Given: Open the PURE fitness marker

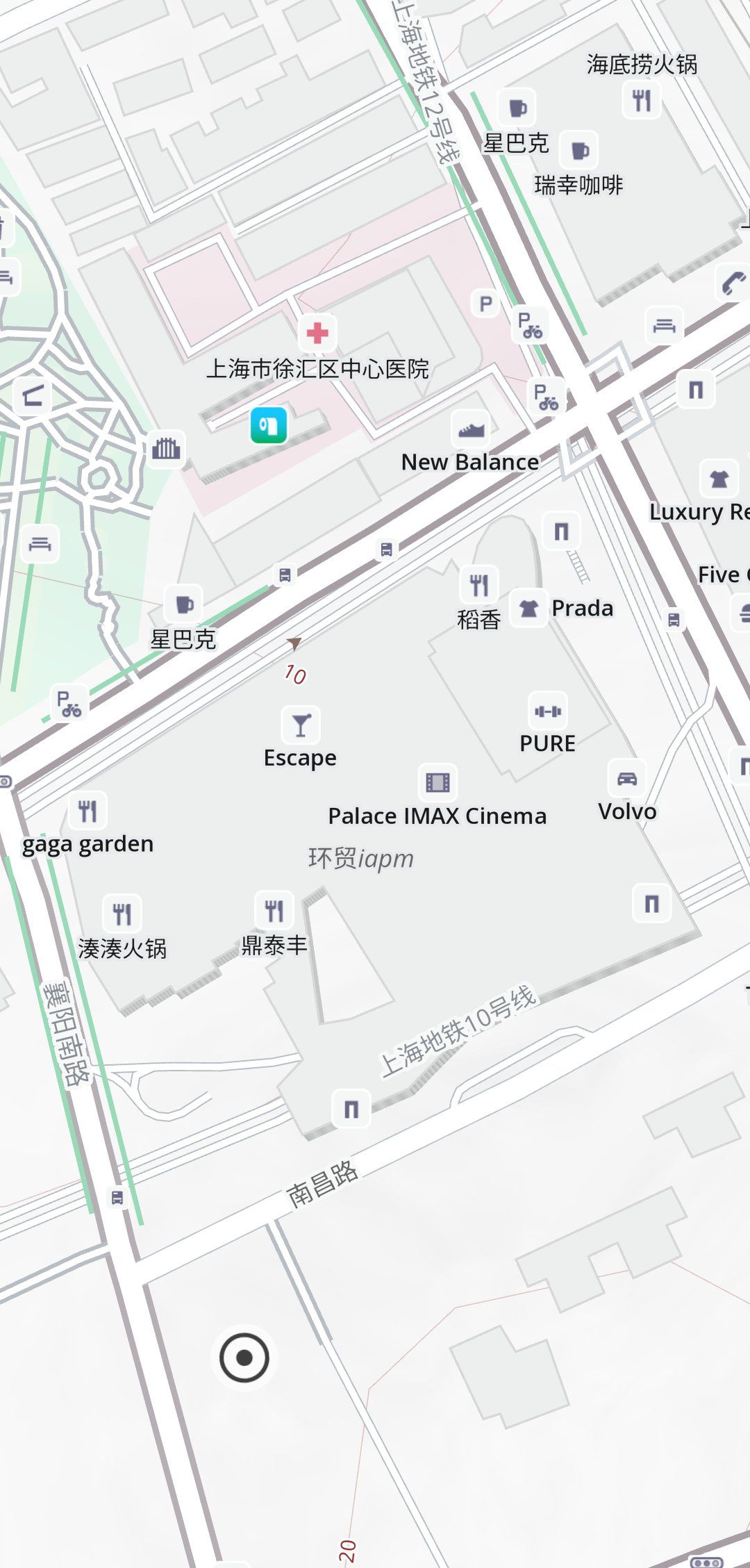Looking at the screenshot, I should [x=548, y=711].
